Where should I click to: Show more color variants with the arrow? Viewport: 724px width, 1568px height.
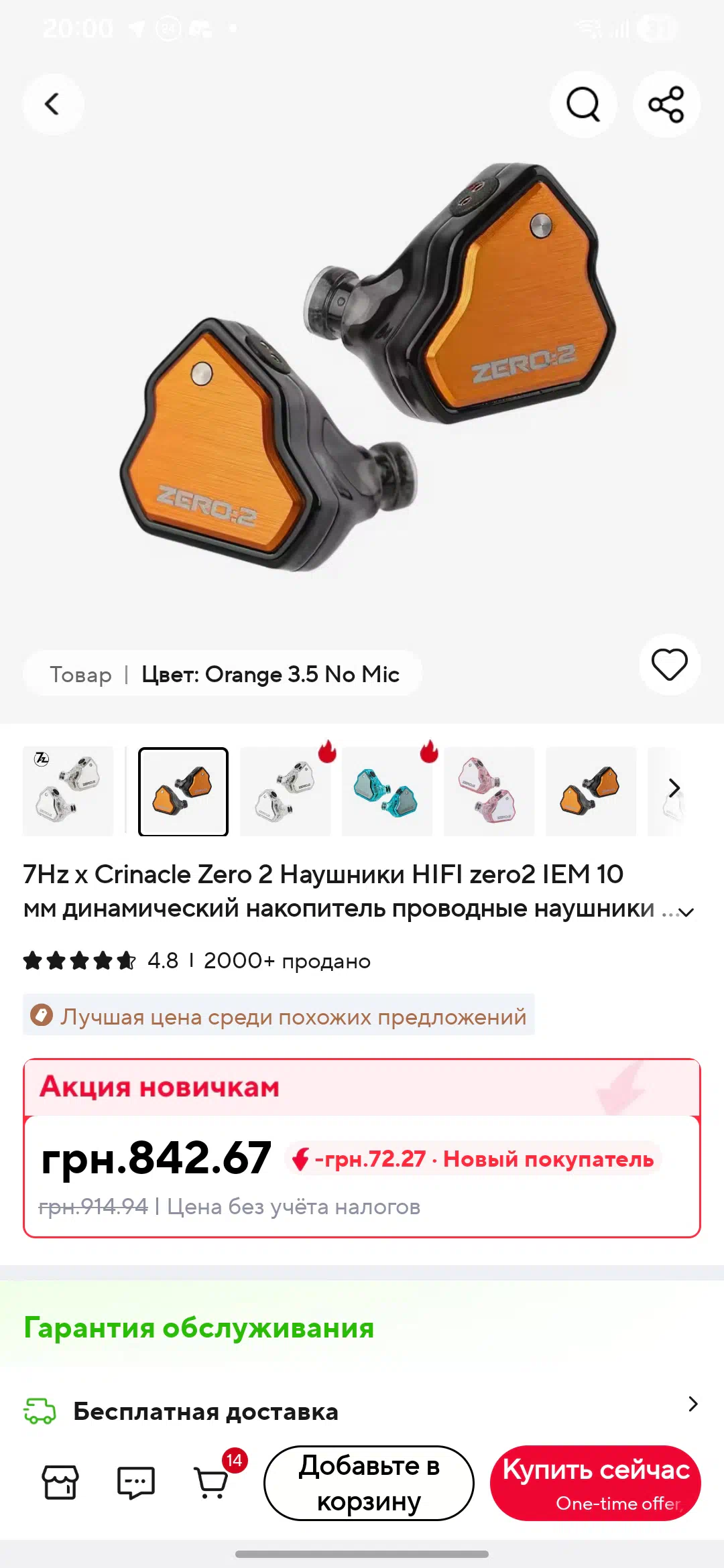click(x=674, y=788)
